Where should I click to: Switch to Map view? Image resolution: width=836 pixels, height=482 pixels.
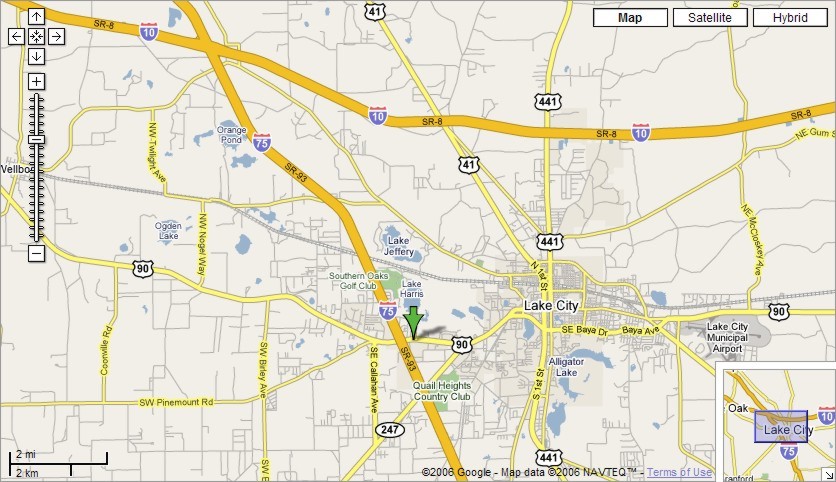630,18
